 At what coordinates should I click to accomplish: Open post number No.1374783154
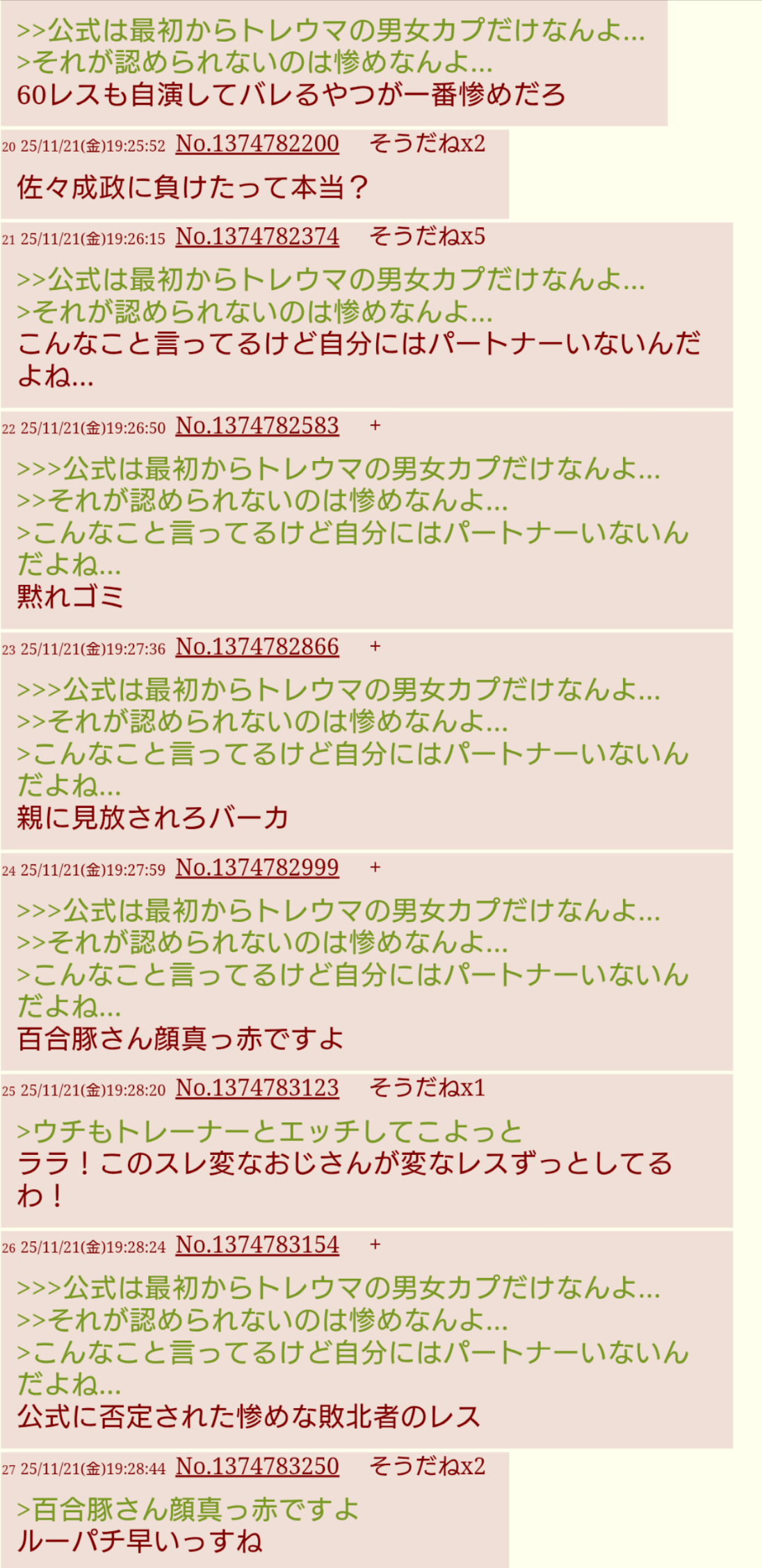[x=257, y=1245]
